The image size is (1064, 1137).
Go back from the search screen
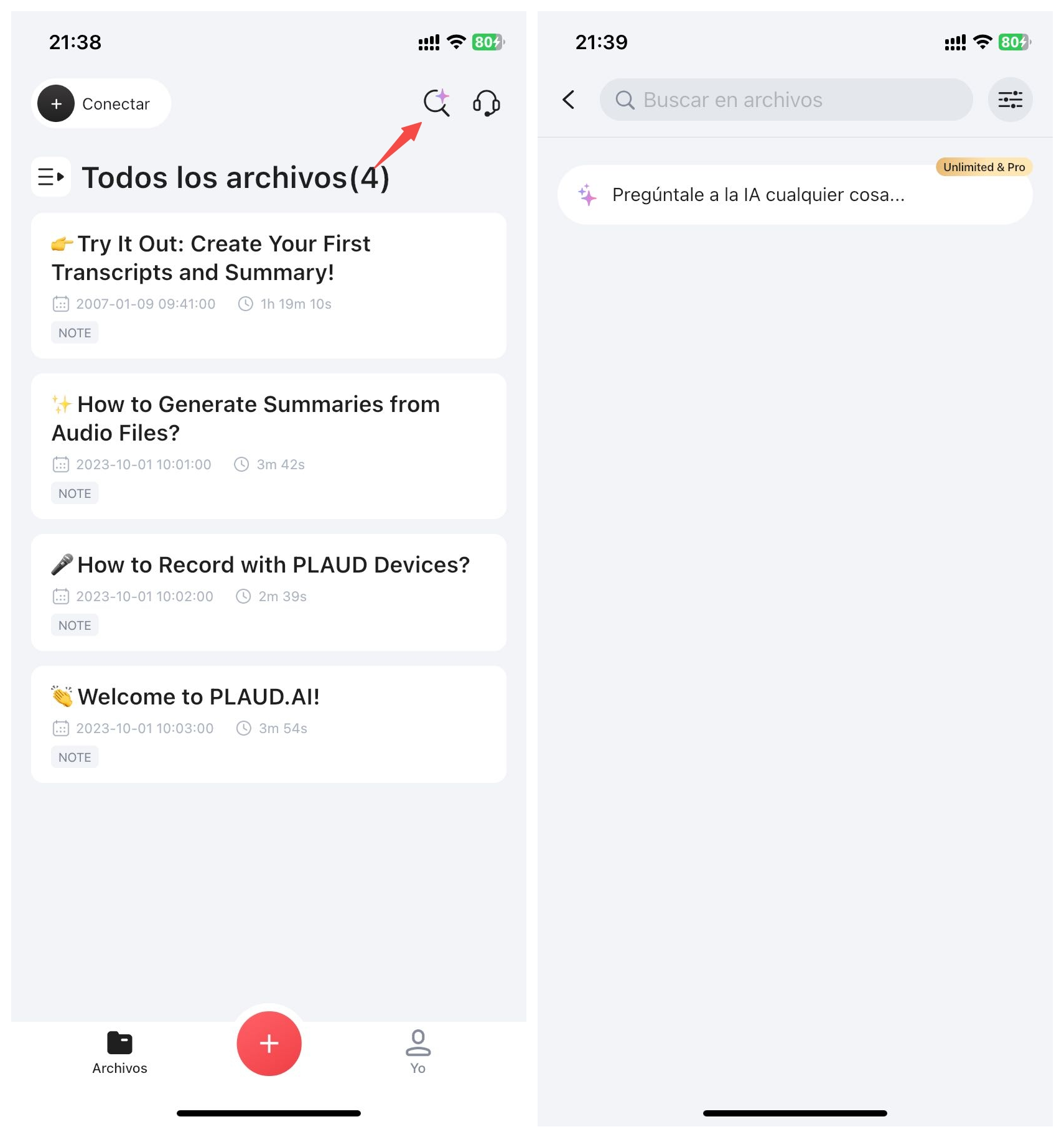[568, 100]
